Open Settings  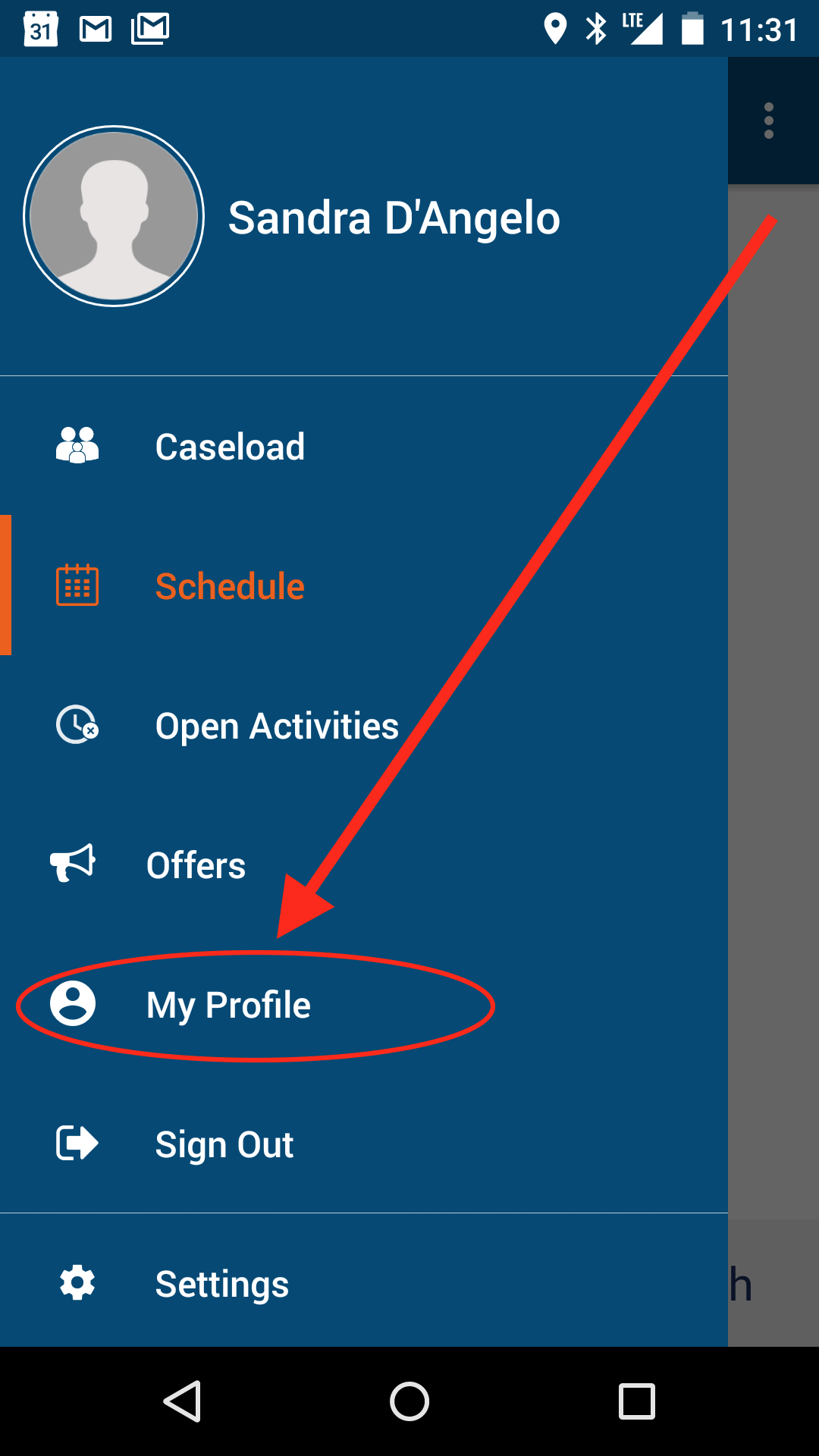click(364, 1284)
